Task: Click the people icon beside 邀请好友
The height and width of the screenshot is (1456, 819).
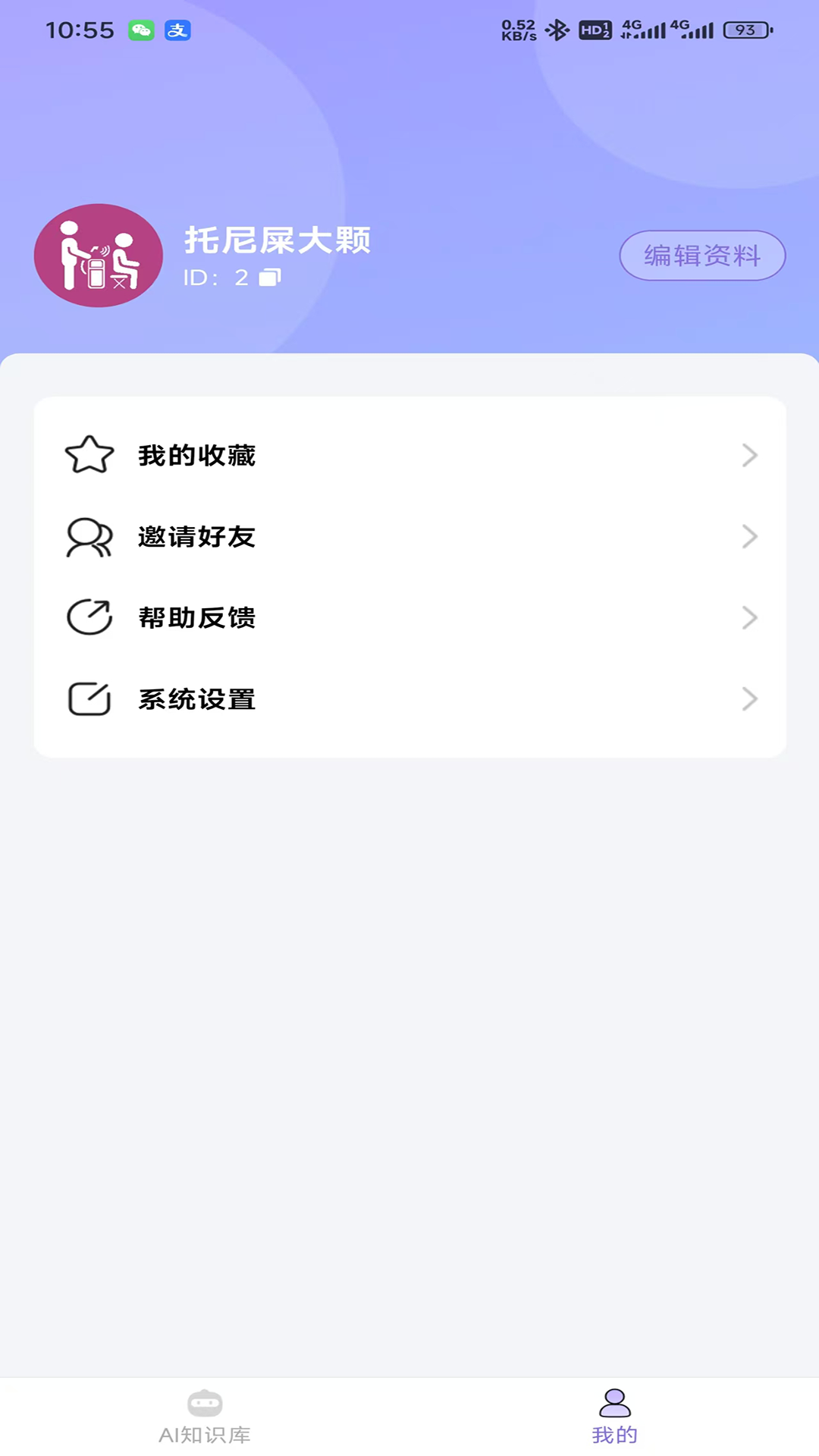Action: [x=88, y=537]
